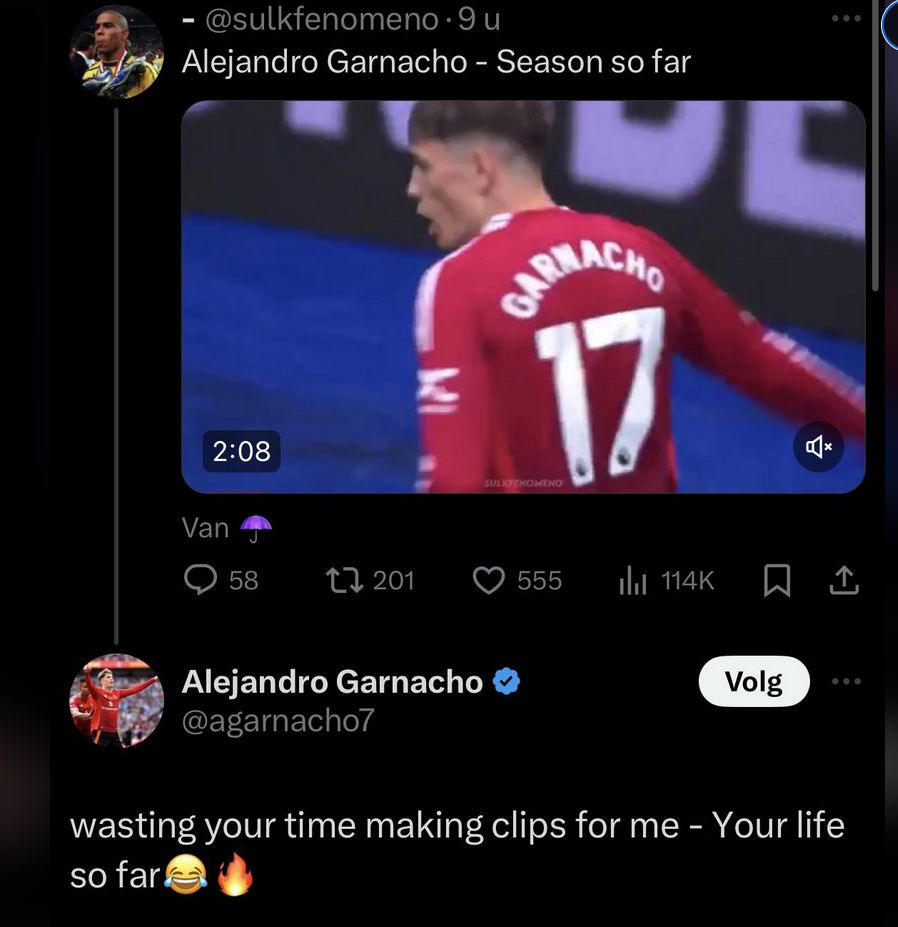This screenshot has width=898, height=927.
Task: Click the retweet icon showing 201
Action: pyautogui.click(x=343, y=580)
